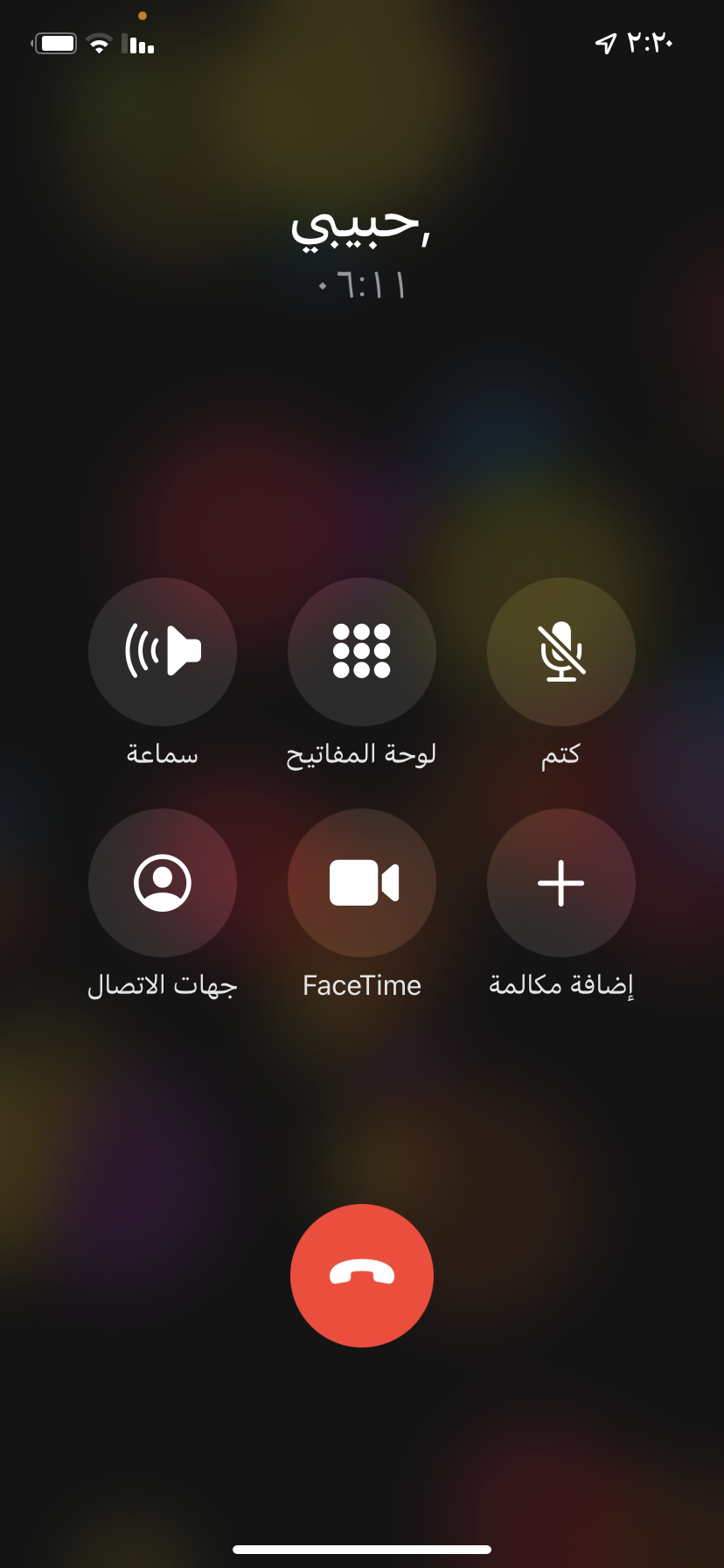The width and height of the screenshot is (724, 1568).
Task: Add another call (إضافة مكالمة)
Action: (561, 883)
